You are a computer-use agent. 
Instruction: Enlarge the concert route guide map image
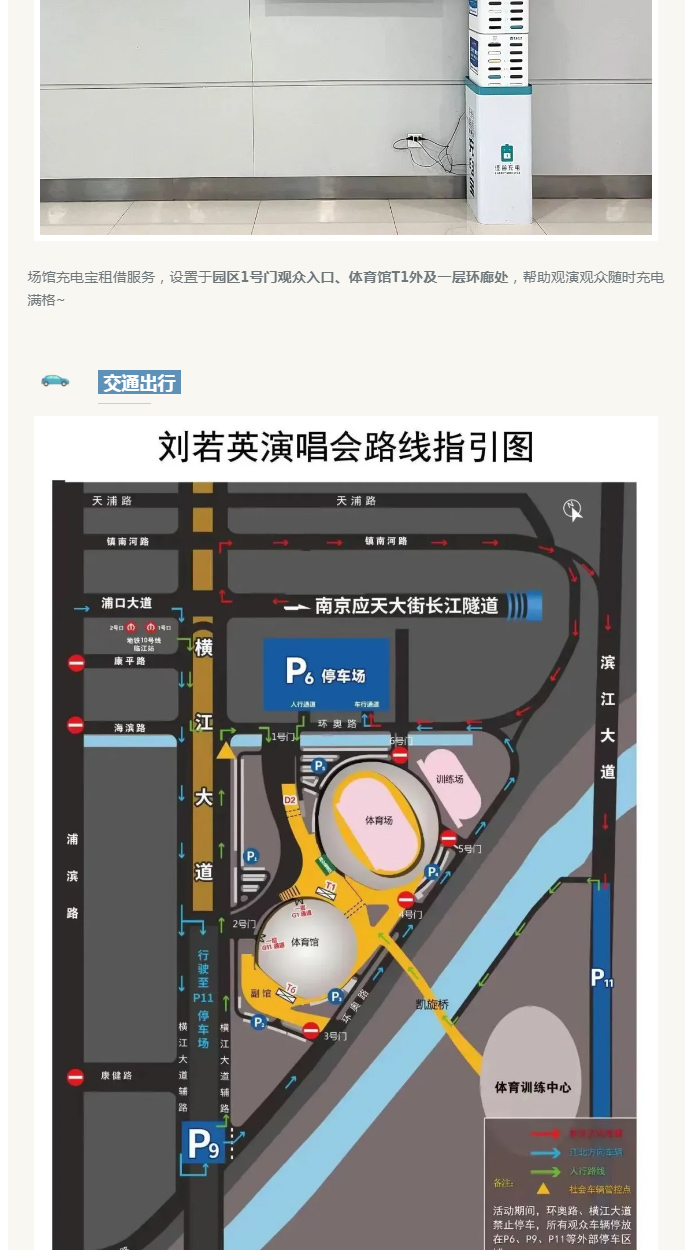click(345, 830)
